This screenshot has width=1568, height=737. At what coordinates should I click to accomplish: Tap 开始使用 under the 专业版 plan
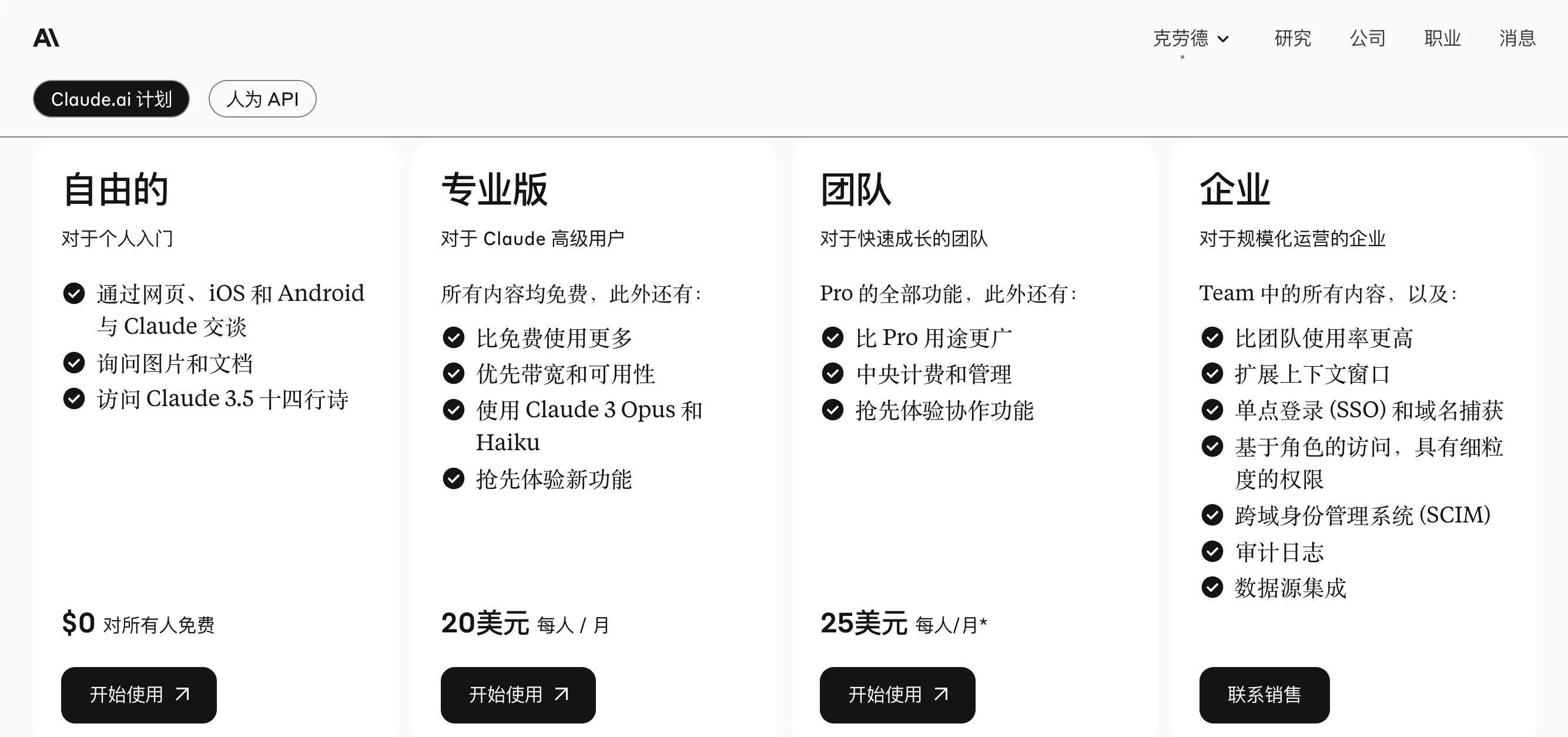pos(518,695)
